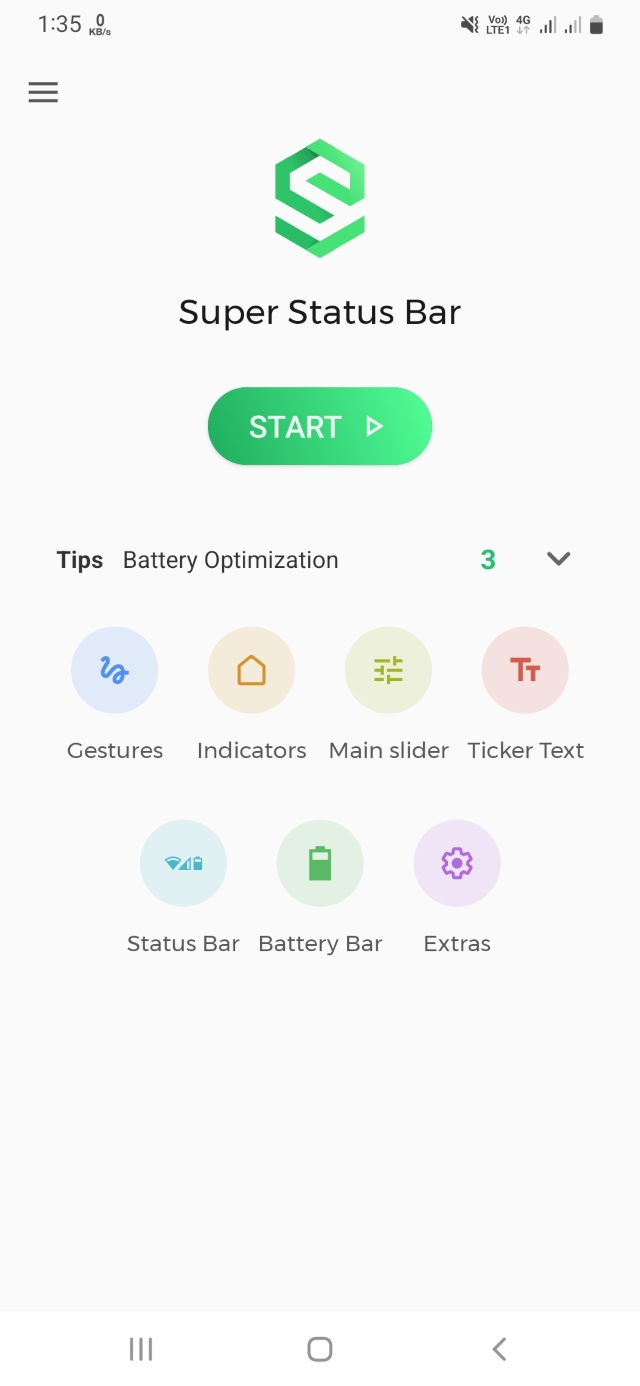640x1386 pixels.
Task: Expand the Tips chevron
Action: 558,559
